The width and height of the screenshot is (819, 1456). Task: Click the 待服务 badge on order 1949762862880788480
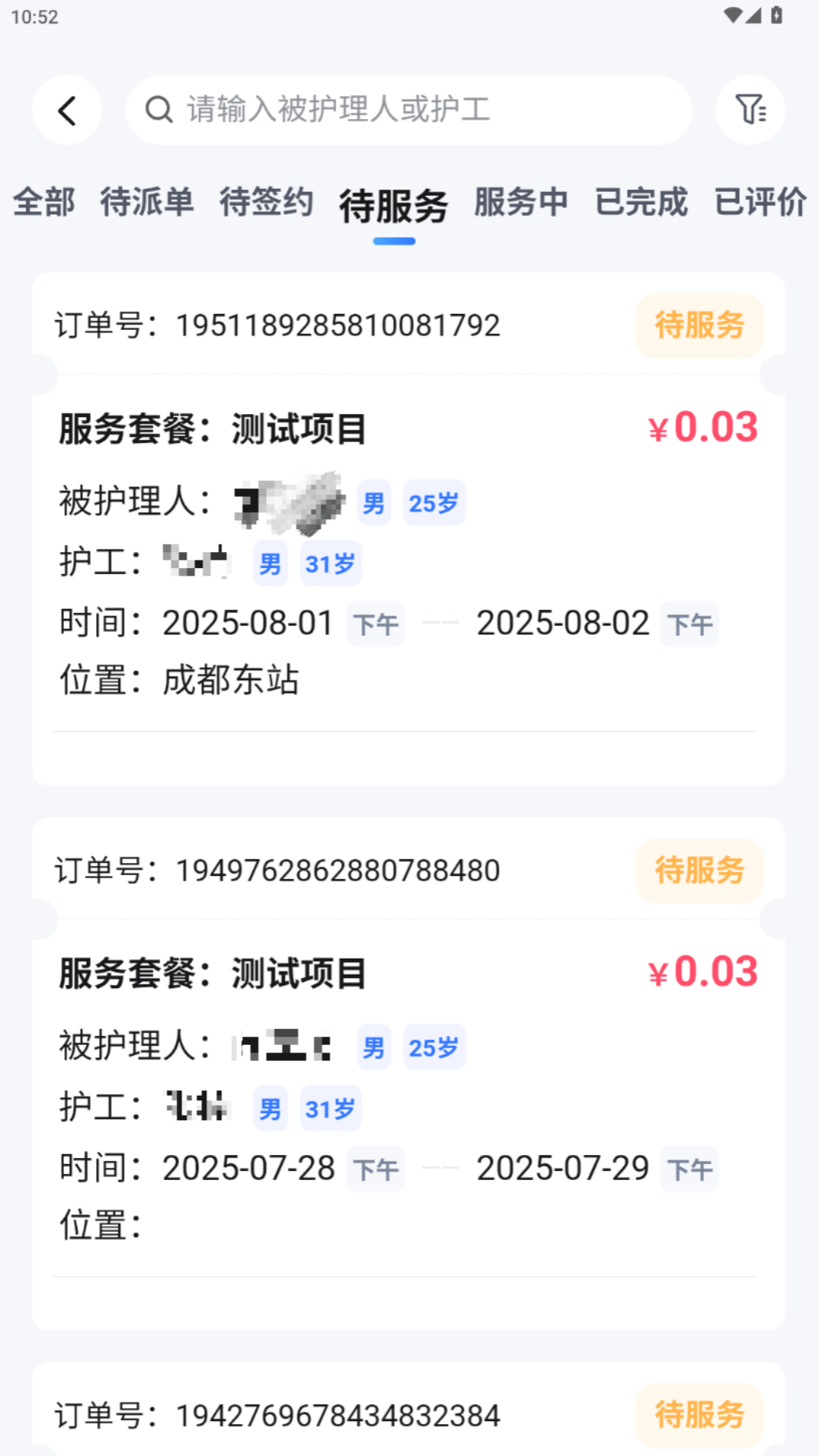[x=698, y=871]
